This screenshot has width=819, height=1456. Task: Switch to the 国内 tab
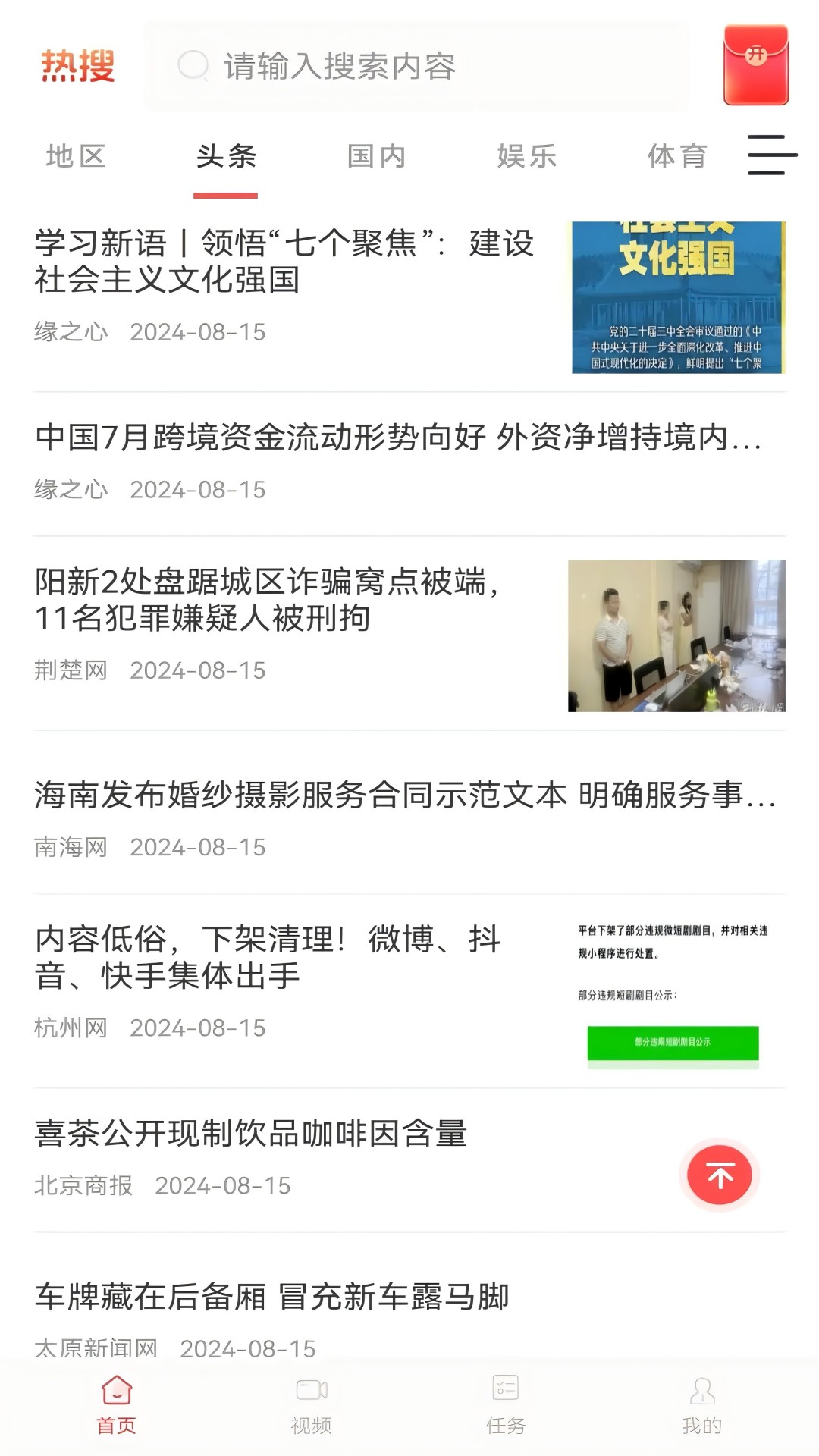pyautogui.click(x=377, y=157)
